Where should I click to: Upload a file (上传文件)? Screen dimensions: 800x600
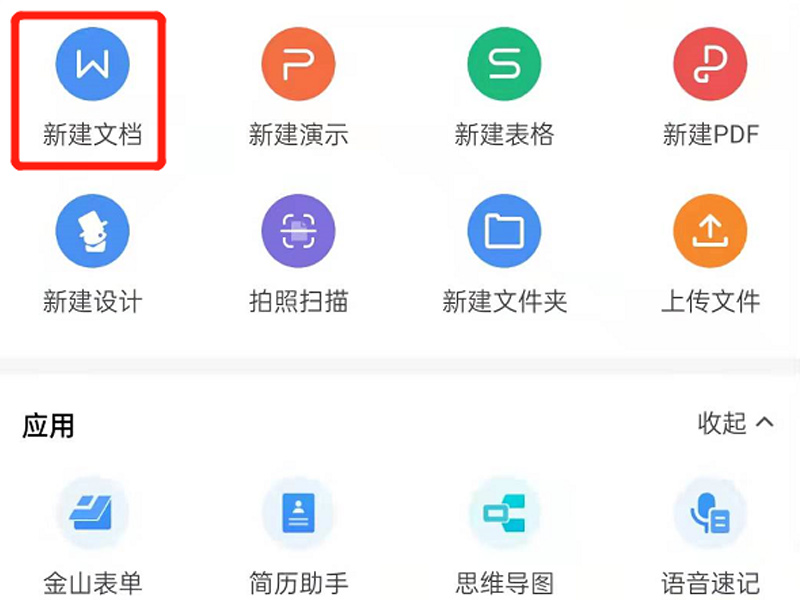pyautogui.click(x=710, y=231)
